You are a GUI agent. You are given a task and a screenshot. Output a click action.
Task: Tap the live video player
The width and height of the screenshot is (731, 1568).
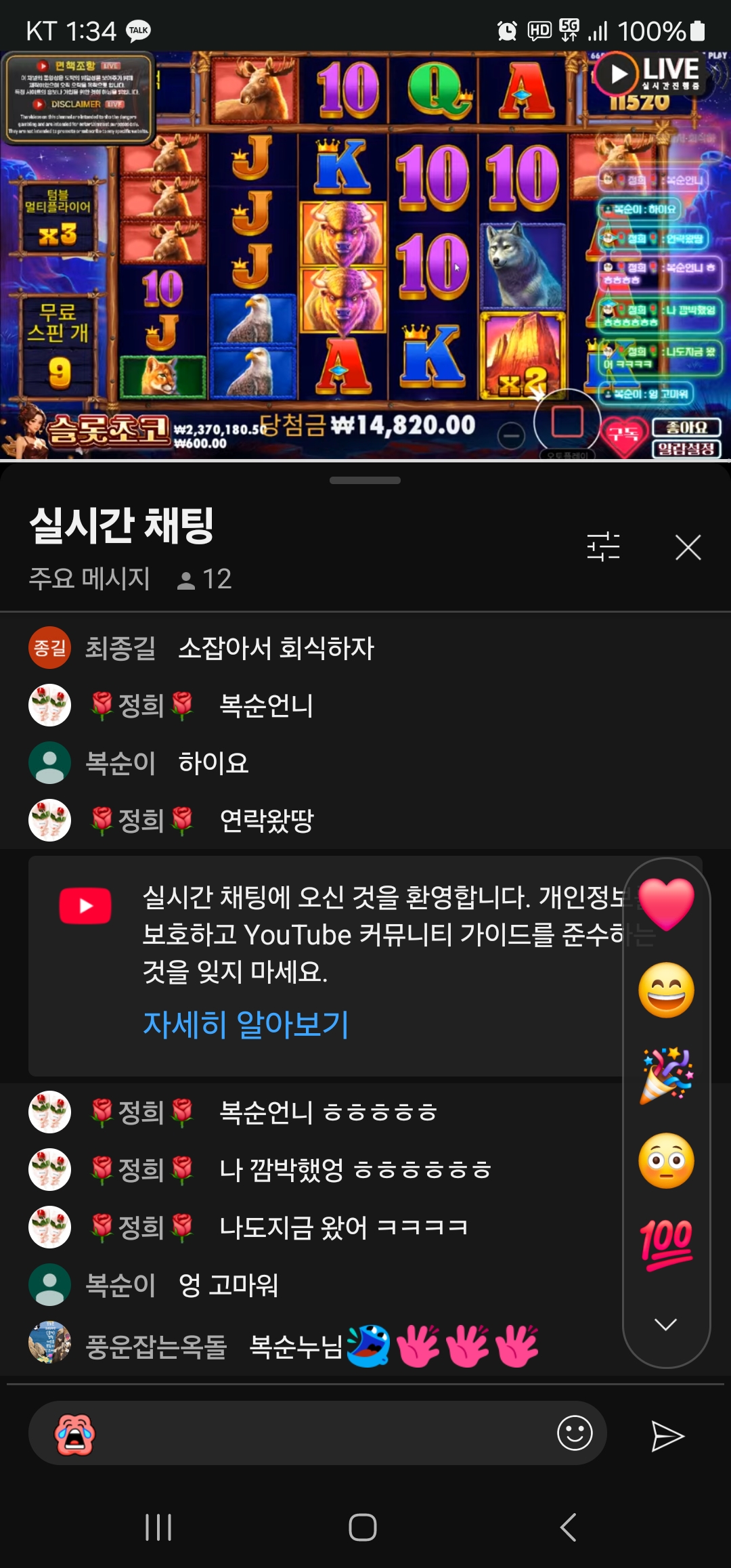point(365,257)
